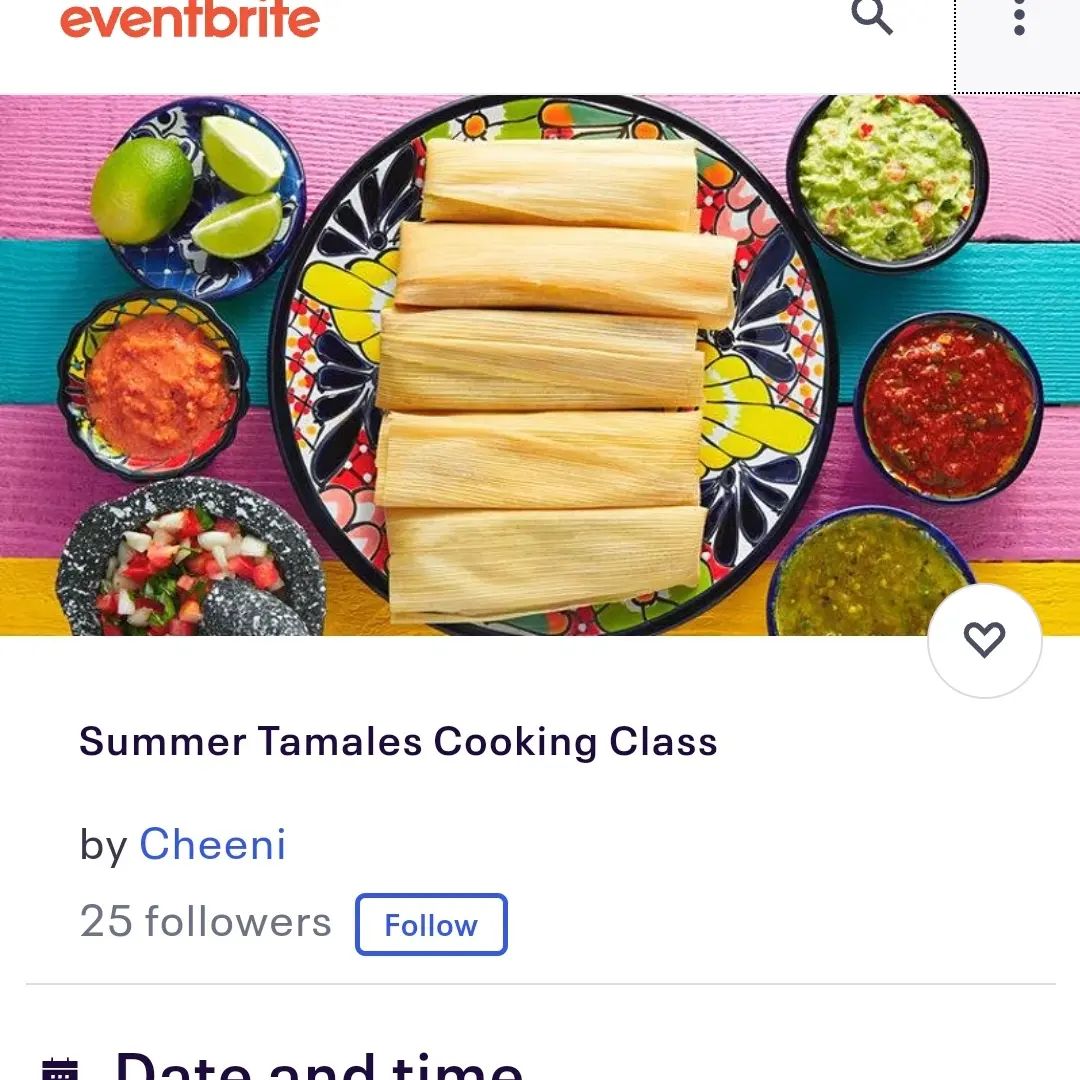The image size is (1080, 1080).
Task: Follow the organizer Cheeni
Action: click(431, 924)
